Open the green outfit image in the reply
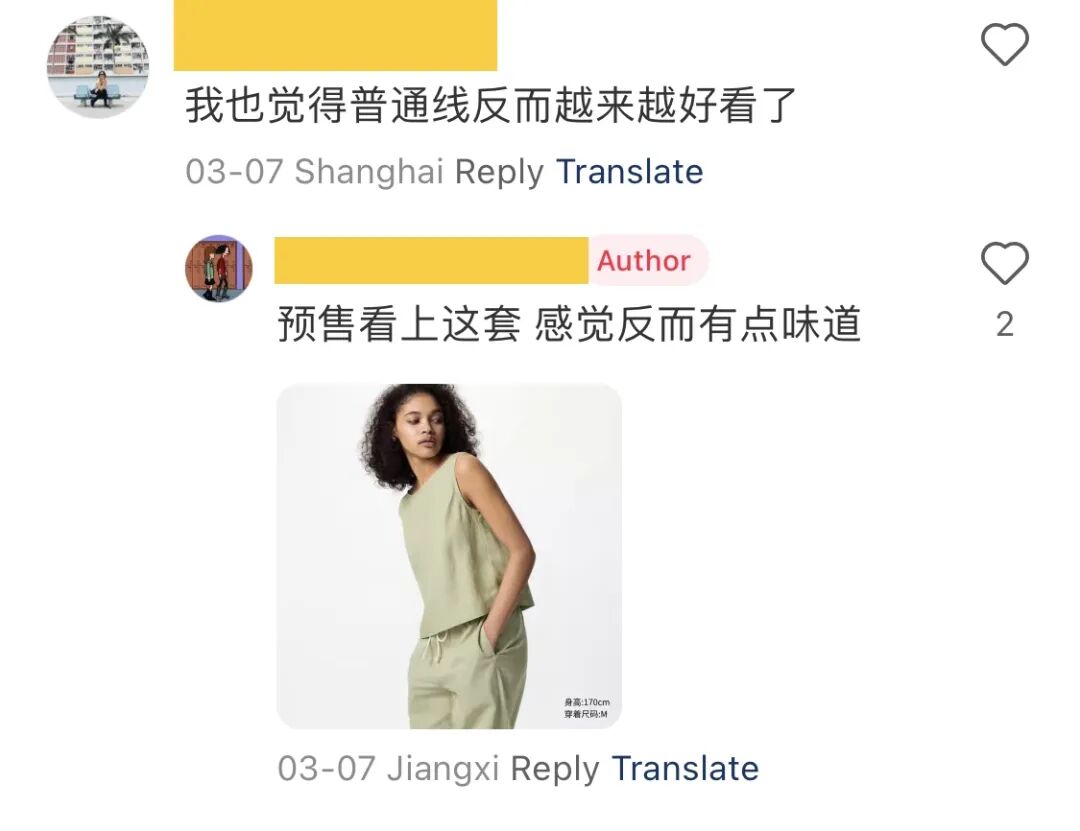The height and width of the screenshot is (831, 1080). click(x=449, y=556)
